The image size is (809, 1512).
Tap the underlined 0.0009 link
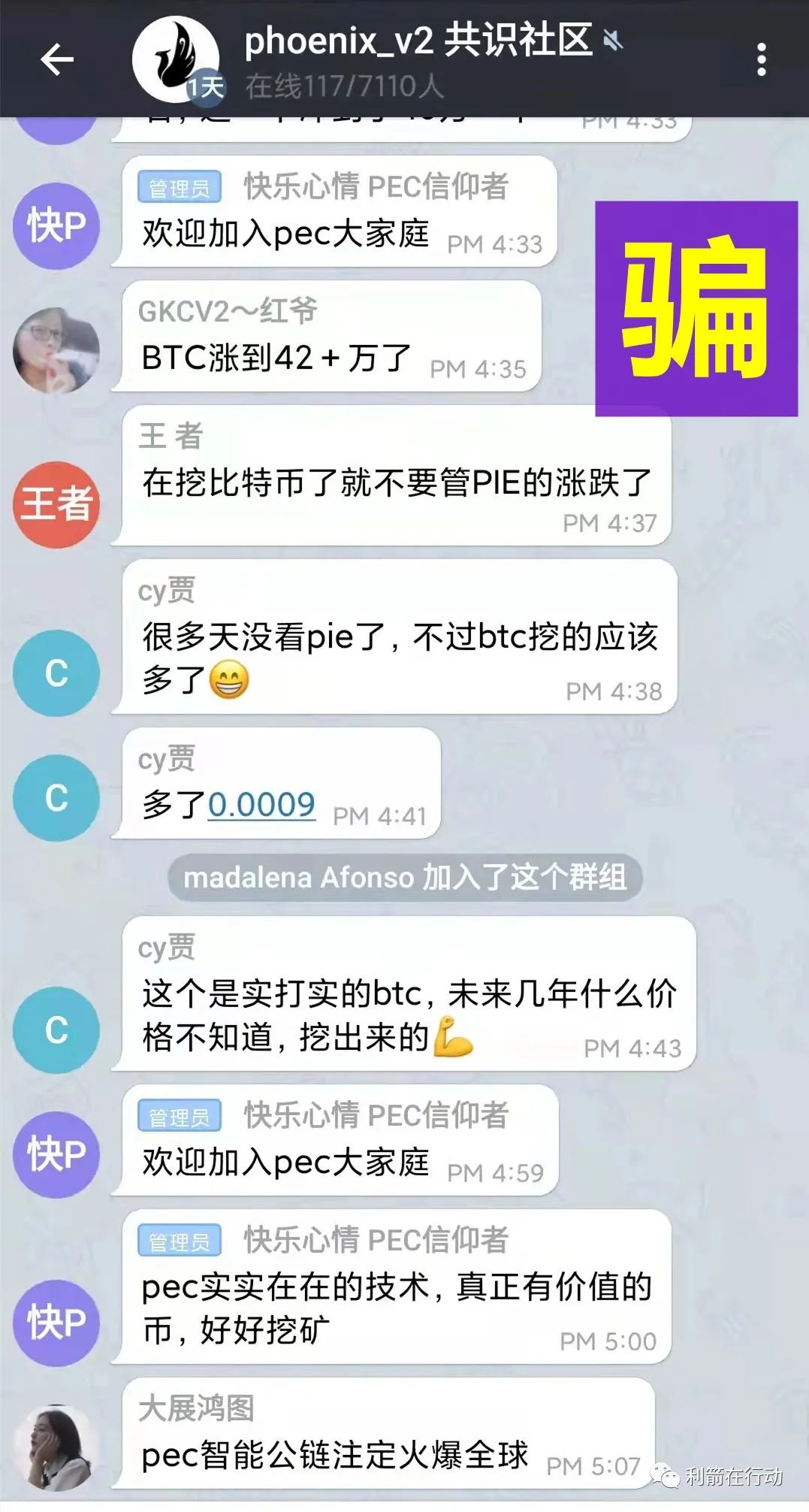coord(261,805)
